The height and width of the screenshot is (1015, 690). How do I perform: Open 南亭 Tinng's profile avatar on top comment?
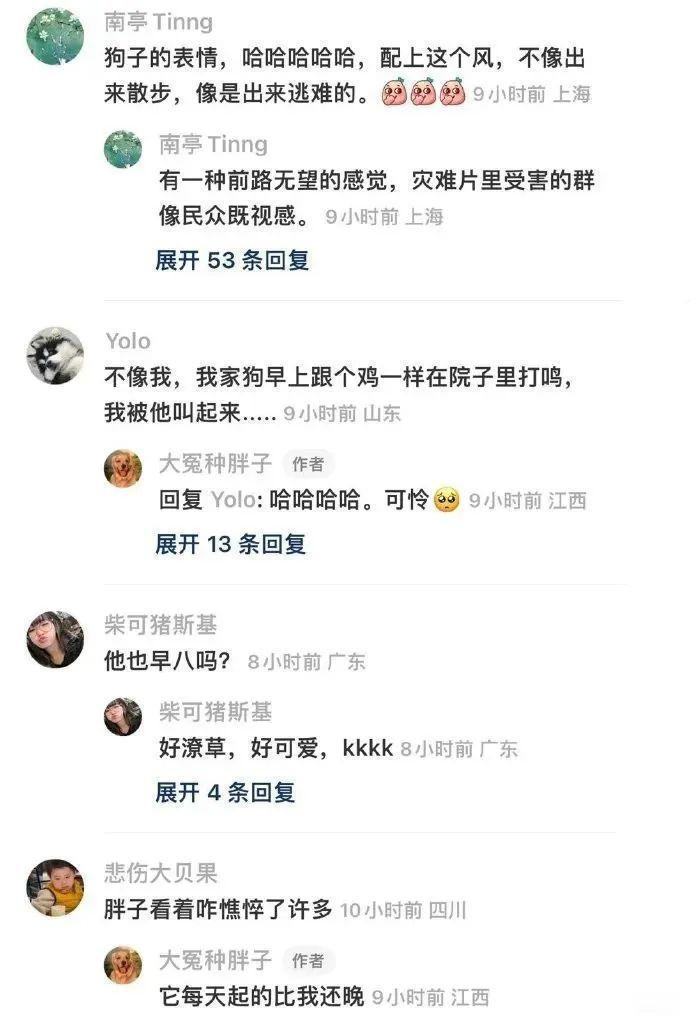pos(55,36)
